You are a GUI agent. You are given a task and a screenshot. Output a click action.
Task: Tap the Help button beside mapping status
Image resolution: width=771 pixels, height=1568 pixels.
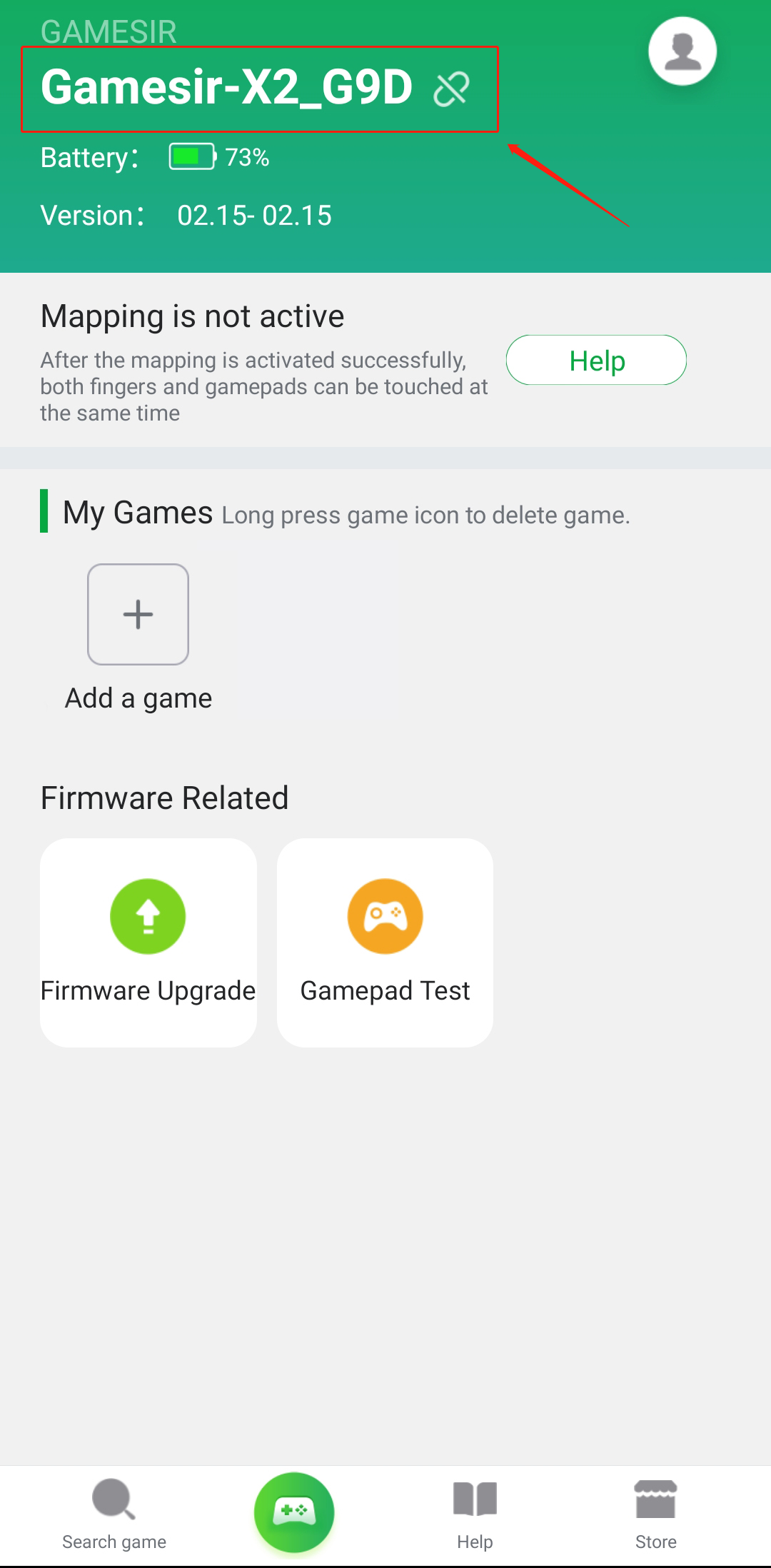coord(597,360)
